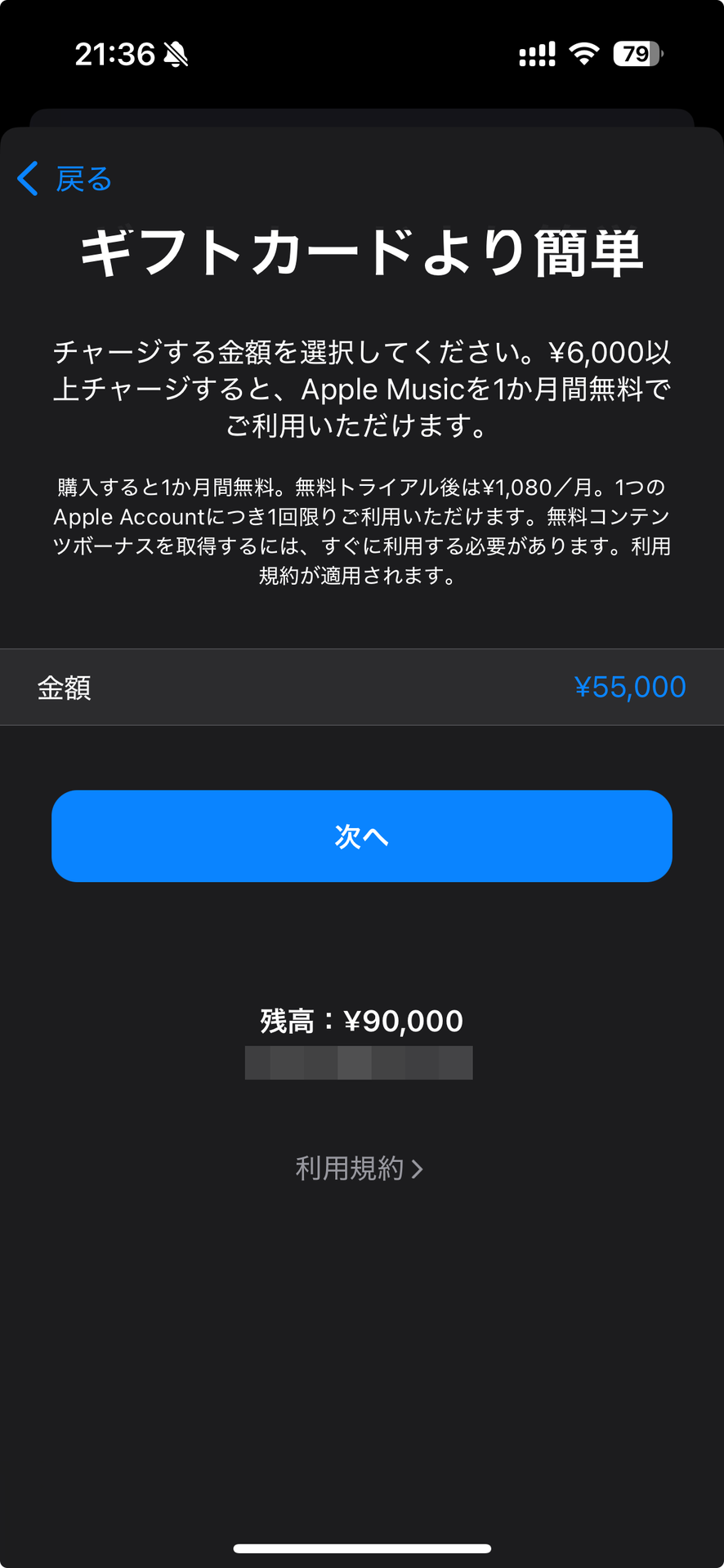
Task: Tap the cellular signal indicator
Action: 535,54
